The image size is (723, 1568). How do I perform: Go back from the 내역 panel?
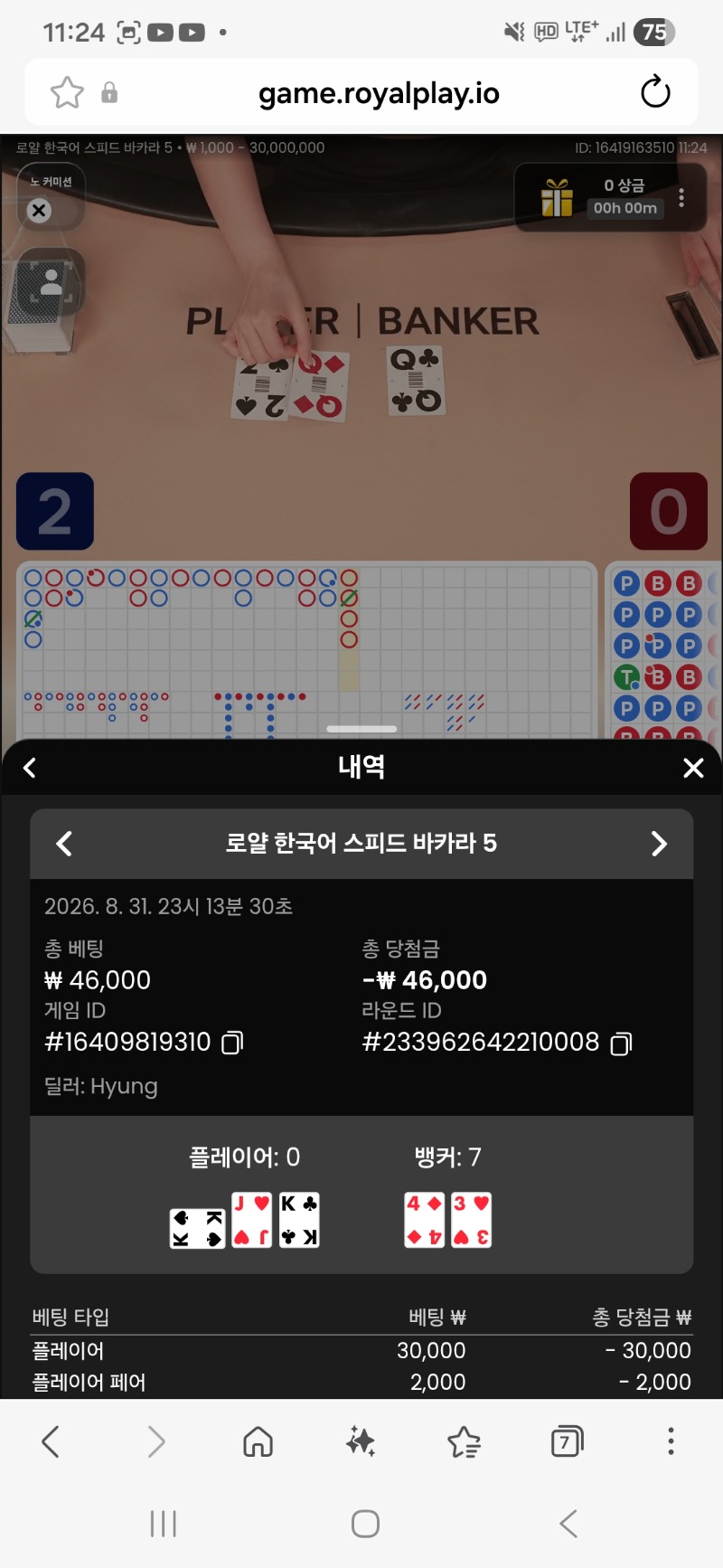click(x=30, y=768)
